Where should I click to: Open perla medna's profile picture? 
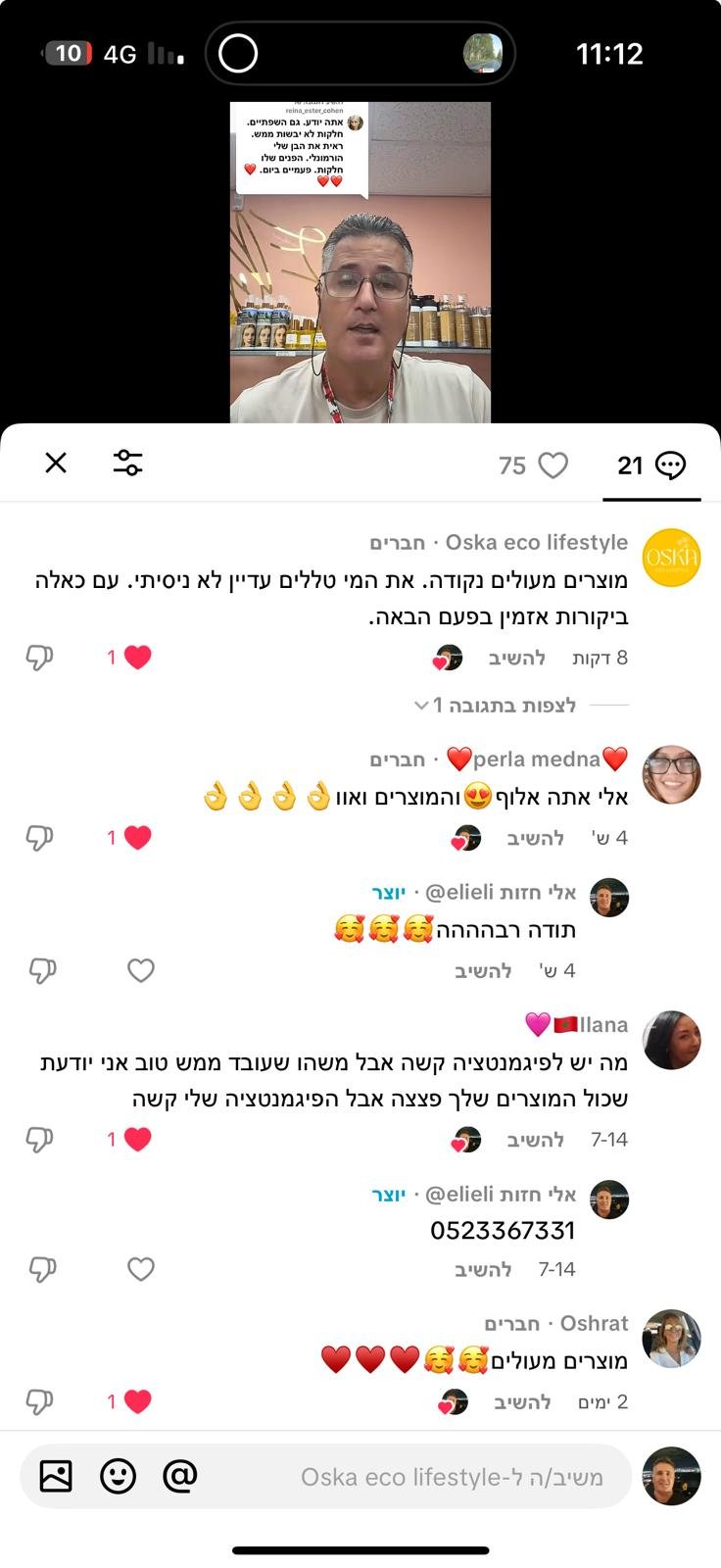[x=671, y=774]
